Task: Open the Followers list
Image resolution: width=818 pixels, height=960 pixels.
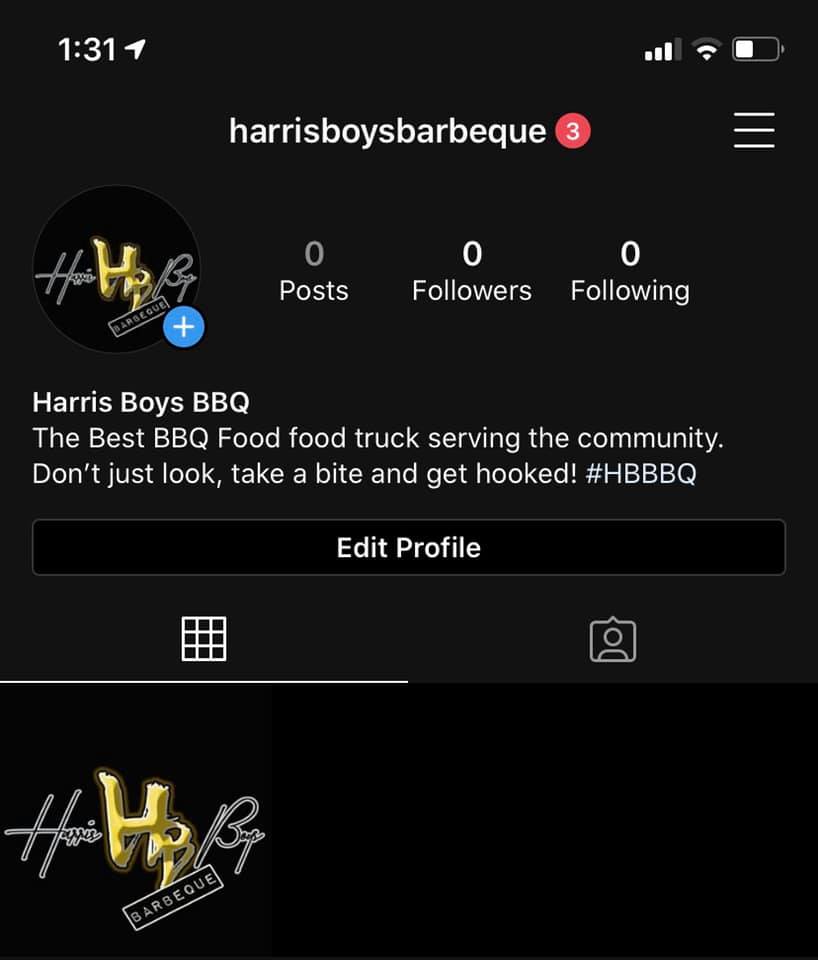Action: point(472,271)
